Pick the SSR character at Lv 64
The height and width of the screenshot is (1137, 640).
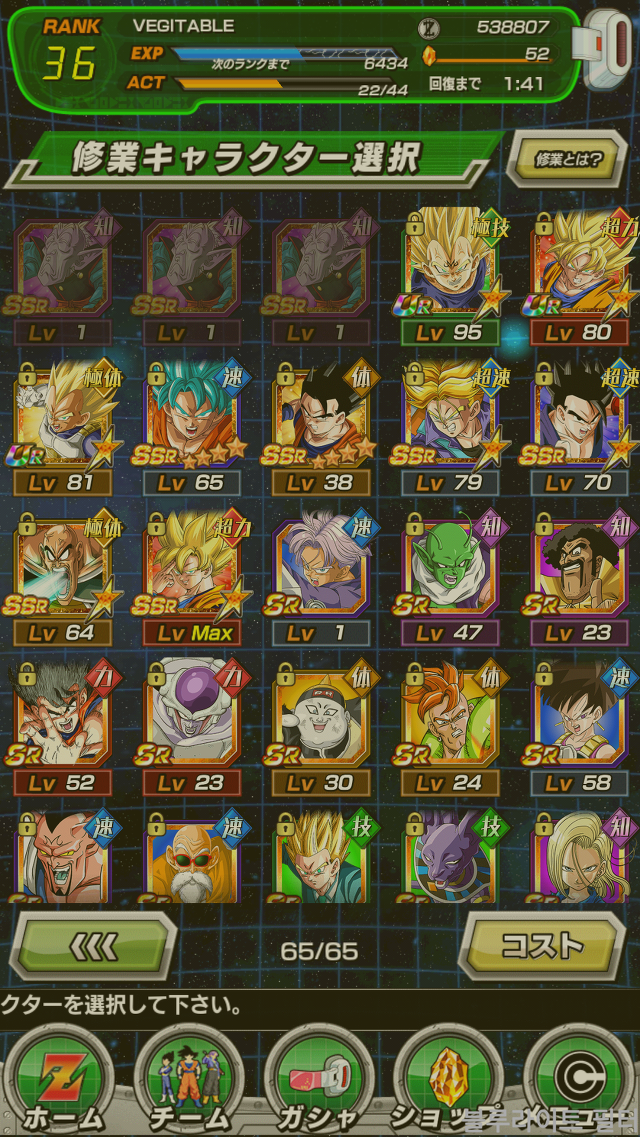(62, 572)
